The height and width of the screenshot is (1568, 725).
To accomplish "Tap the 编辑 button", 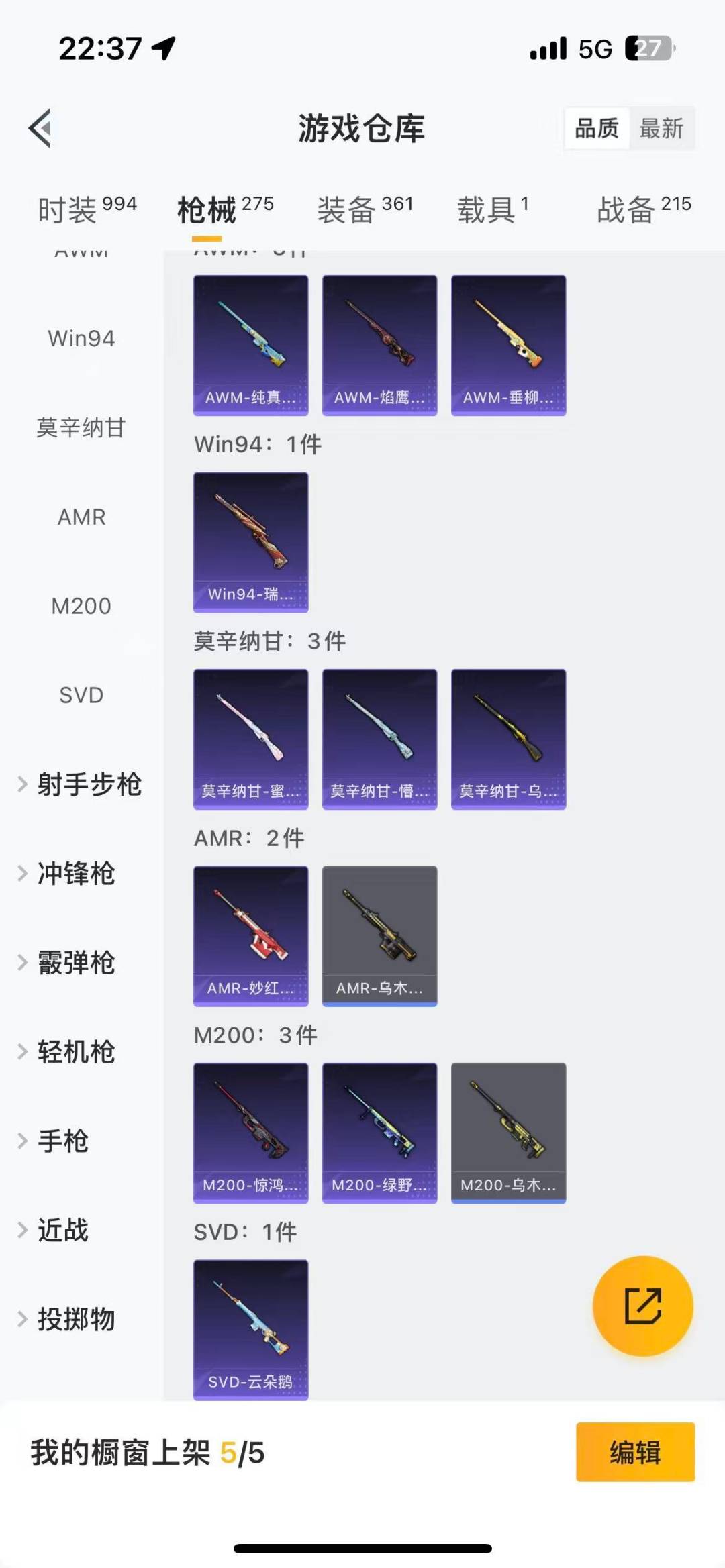I will point(635,1452).
